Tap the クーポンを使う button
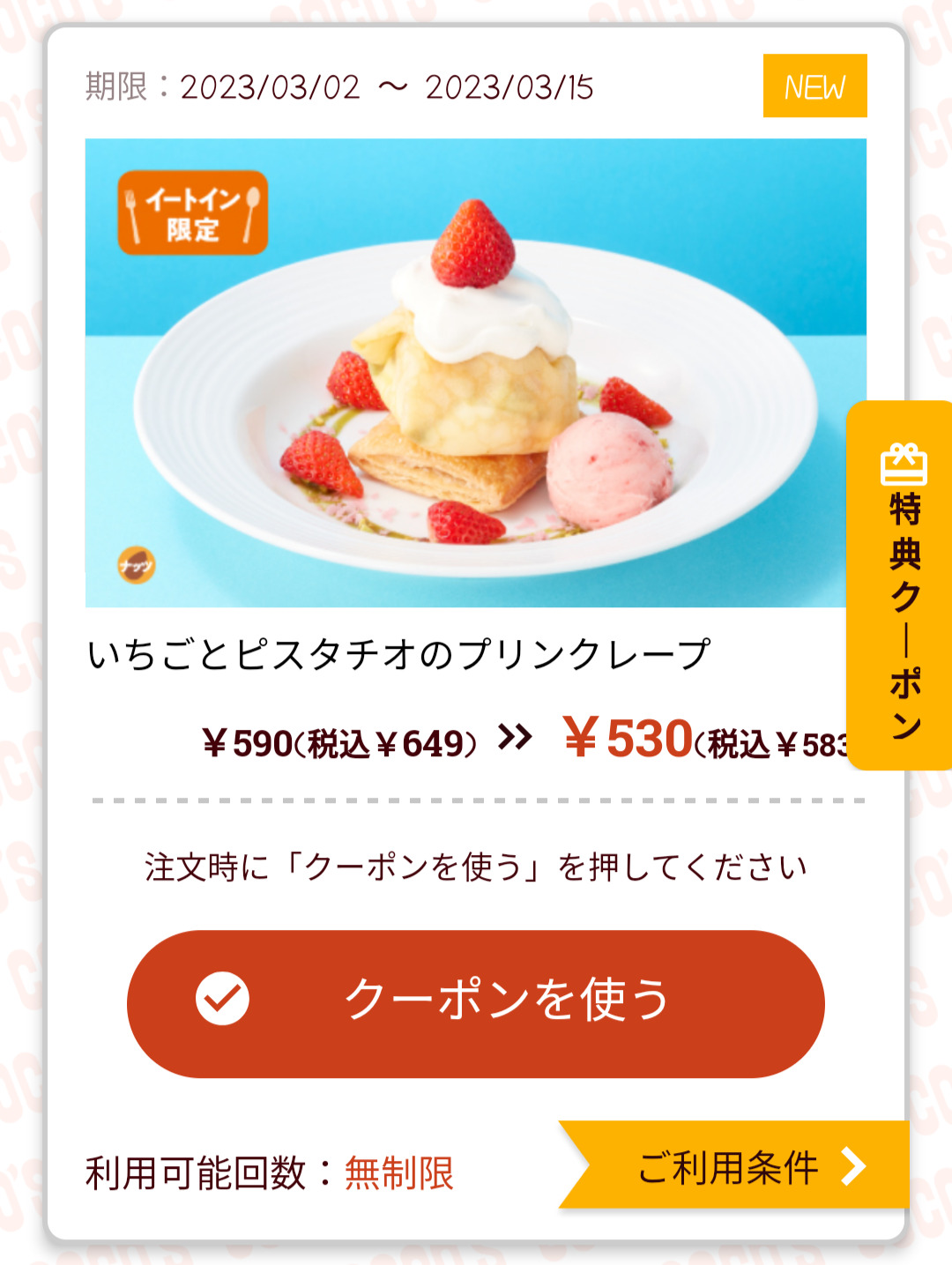The width and height of the screenshot is (952, 1265). pos(476,1003)
